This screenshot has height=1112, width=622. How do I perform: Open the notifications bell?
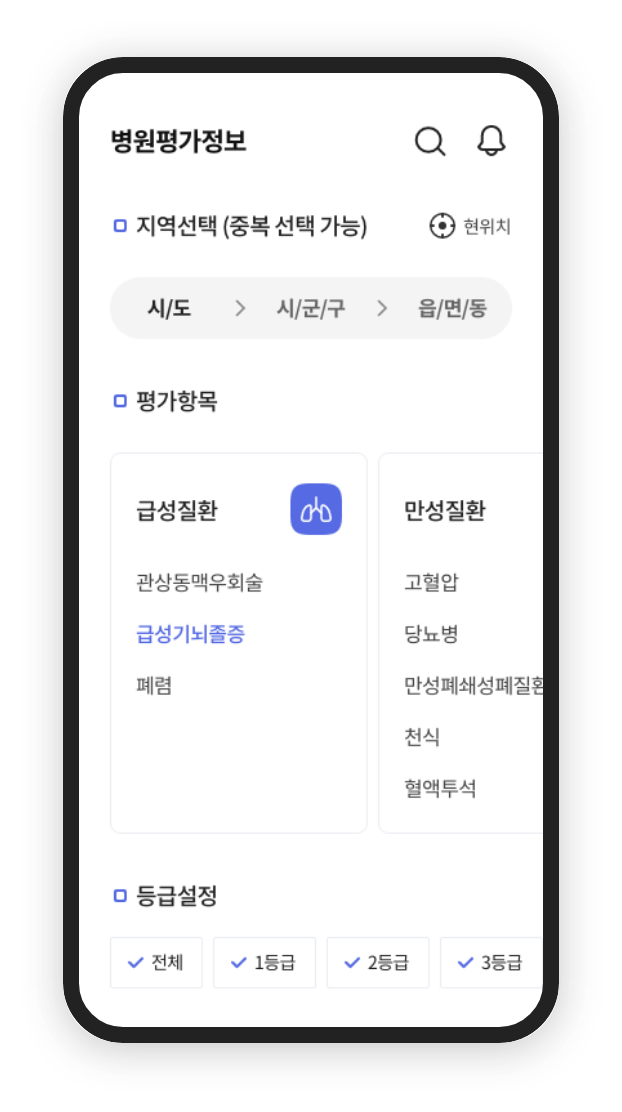pyautogui.click(x=491, y=141)
